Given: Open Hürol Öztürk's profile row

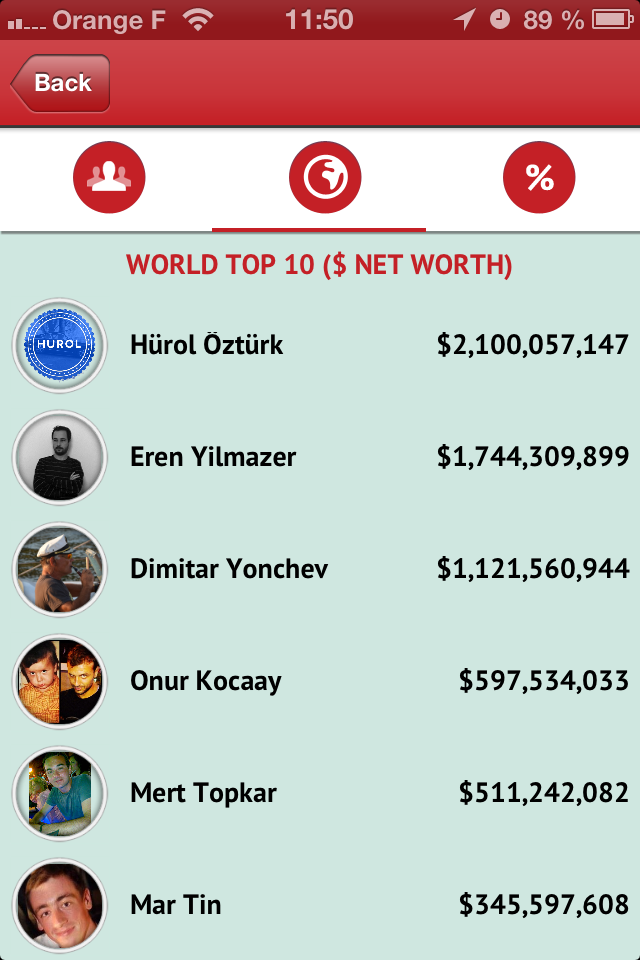Looking at the screenshot, I should 320,346.
